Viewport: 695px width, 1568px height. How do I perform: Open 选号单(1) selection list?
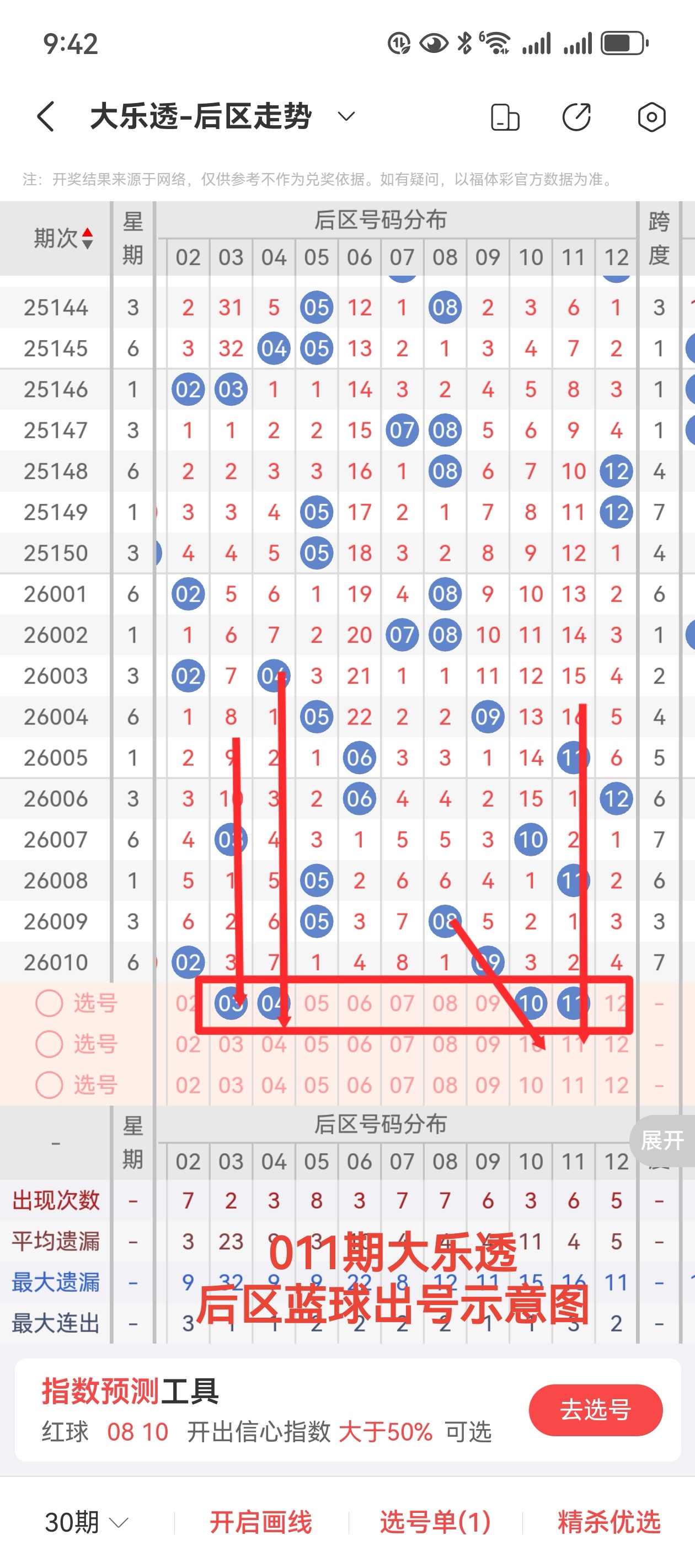tap(435, 1522)
